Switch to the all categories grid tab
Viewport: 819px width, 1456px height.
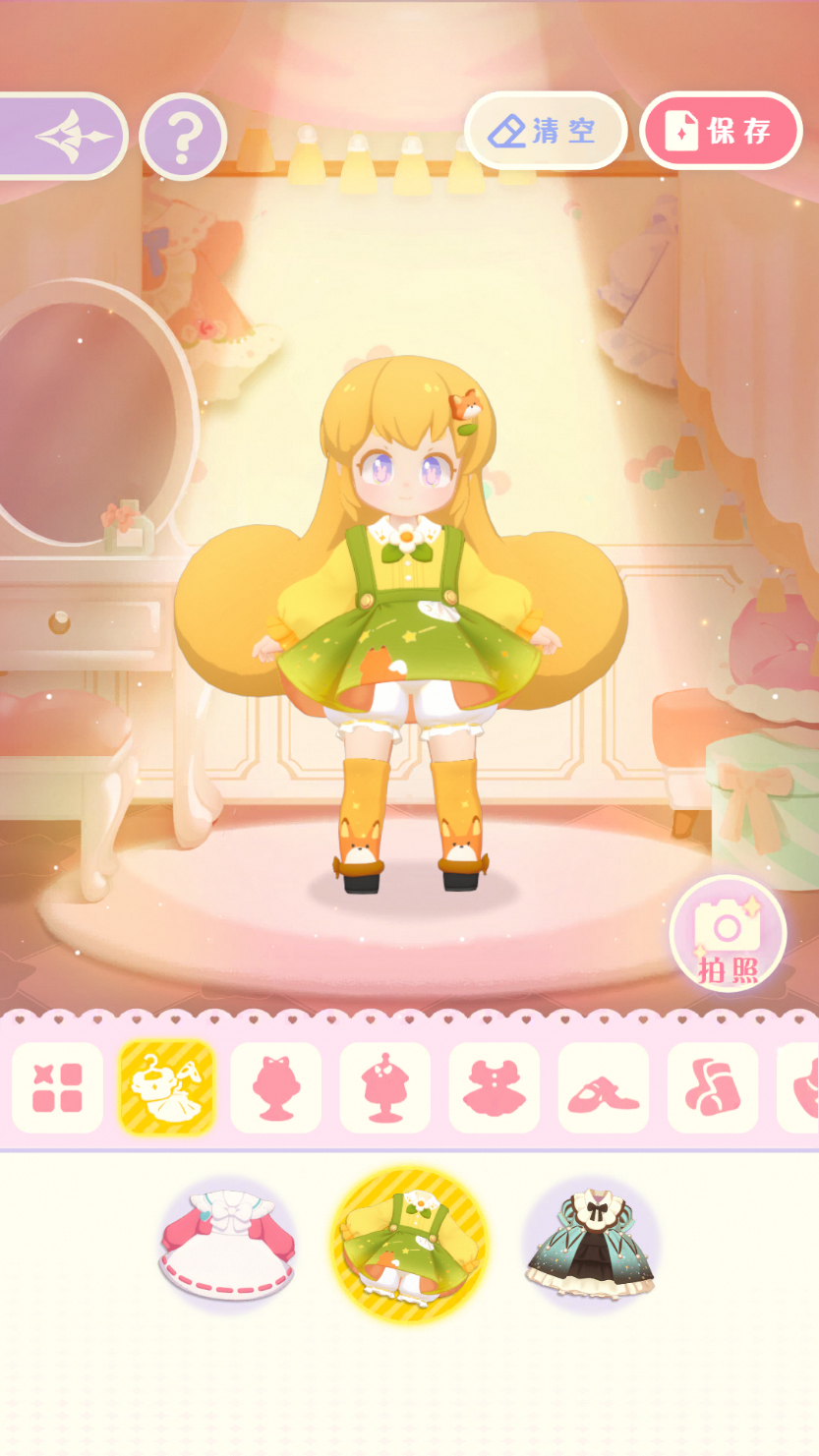[57, 1087]
